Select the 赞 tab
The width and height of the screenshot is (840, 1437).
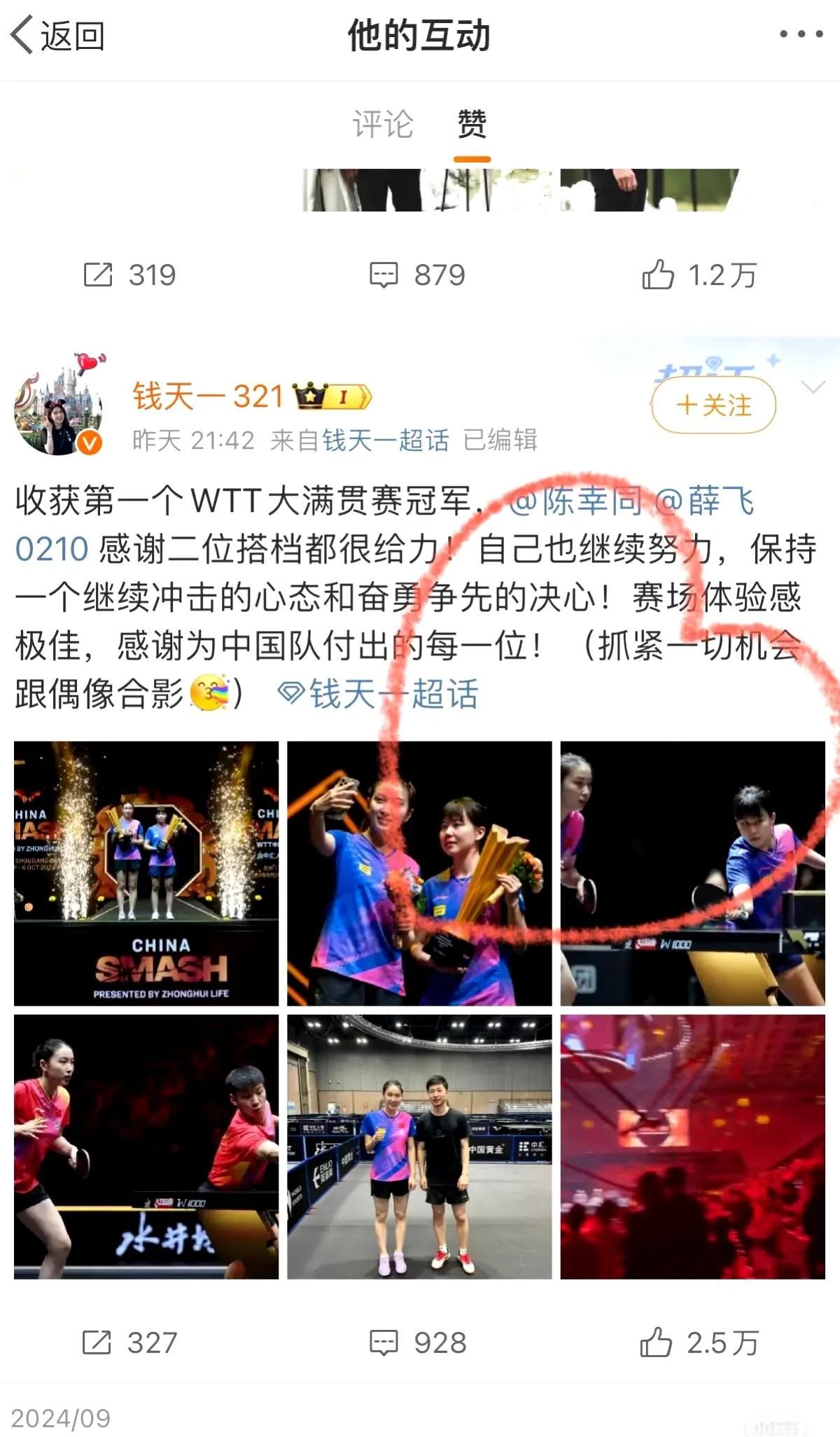pyautogui.click(x=472, y=125)
